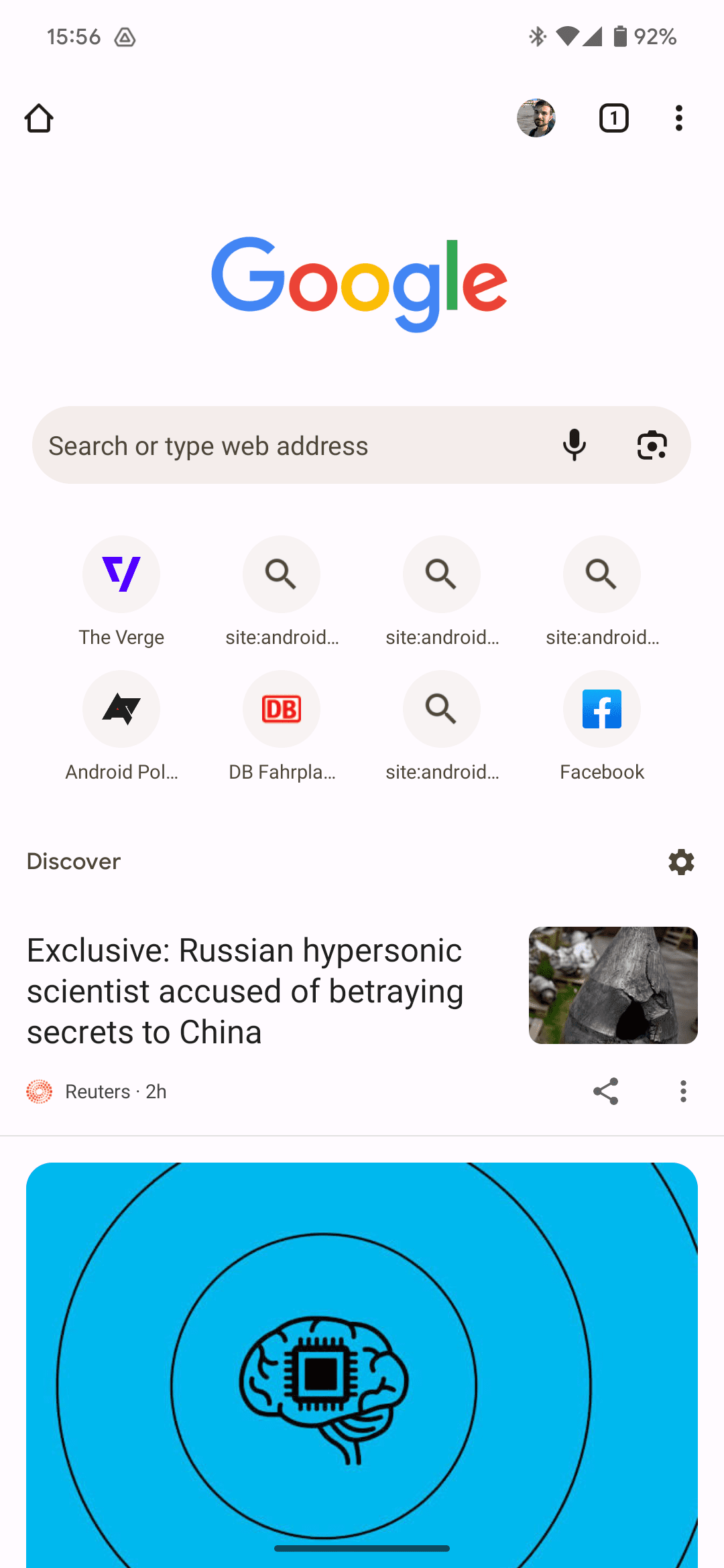Open the tab switcher showing 1 tab
The height and width of the screenshot is (1568, 724).
click(x=613, y=119)
